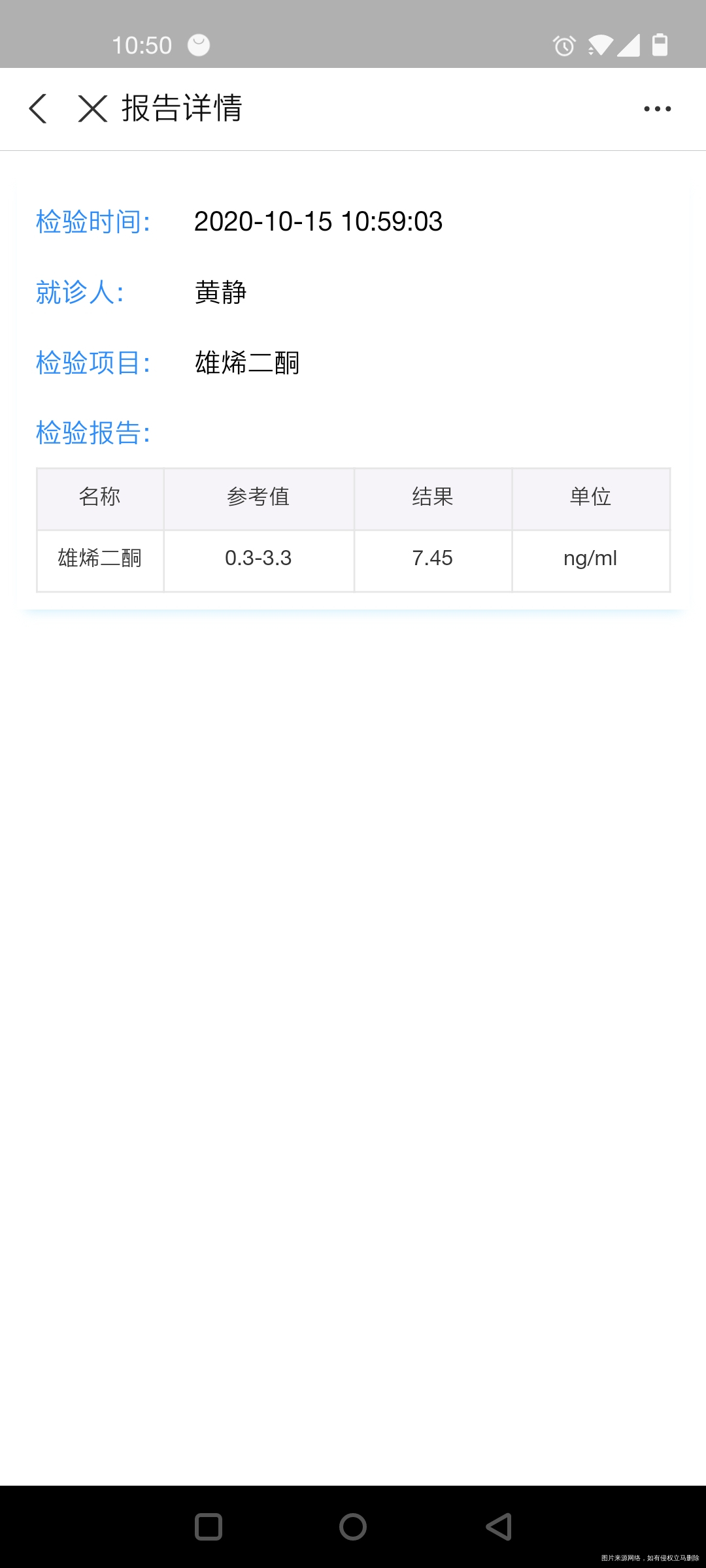
Task: Tap the 单位 table header
Action: (590, 497)
